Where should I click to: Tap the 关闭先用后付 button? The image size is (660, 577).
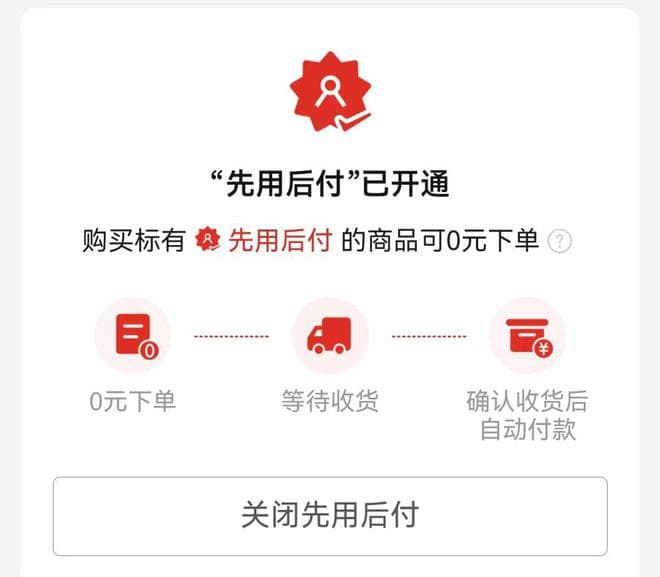[329, 516]
